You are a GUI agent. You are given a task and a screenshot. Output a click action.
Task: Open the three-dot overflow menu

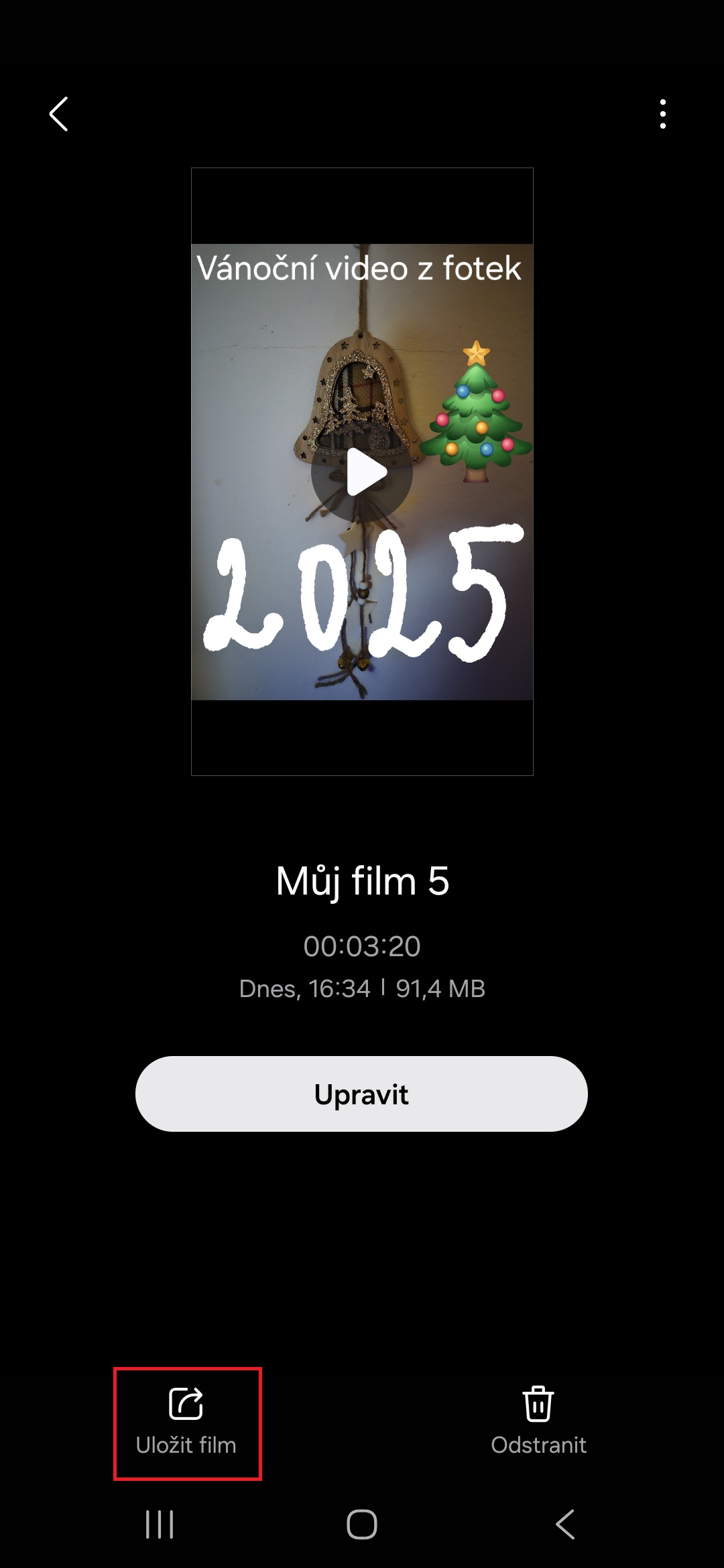pos(662,114)
